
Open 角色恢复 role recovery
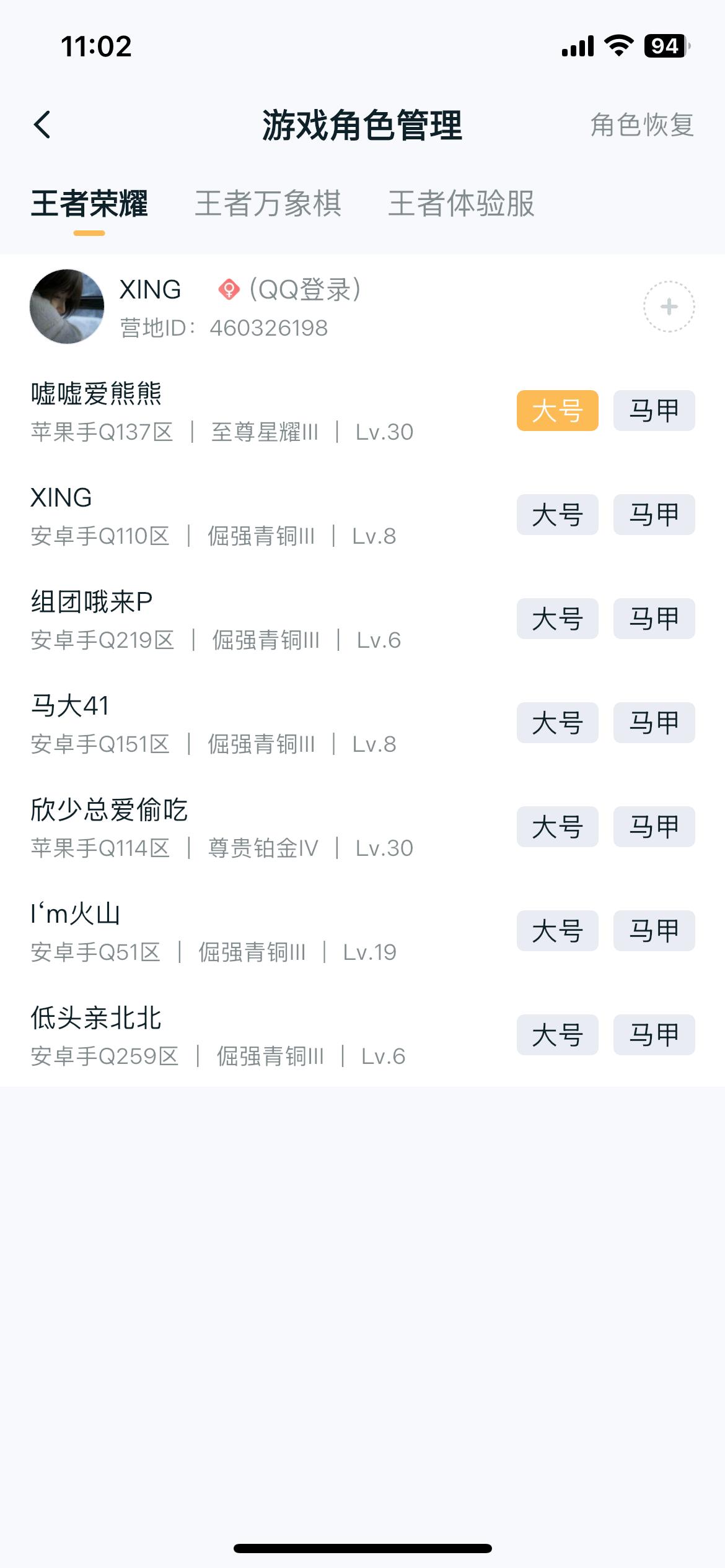coord(641,126)
